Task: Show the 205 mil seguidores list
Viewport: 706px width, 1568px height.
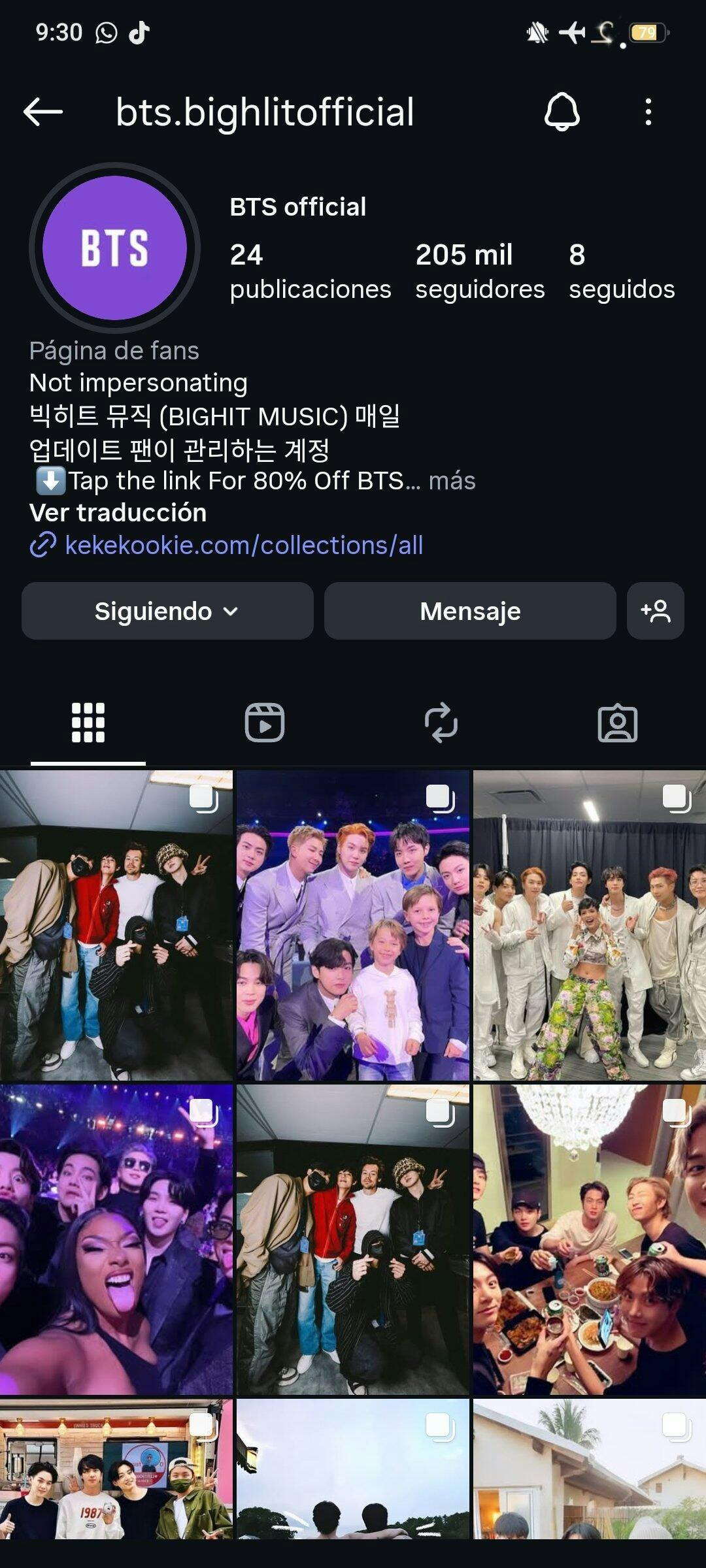Action: (479, 271)
